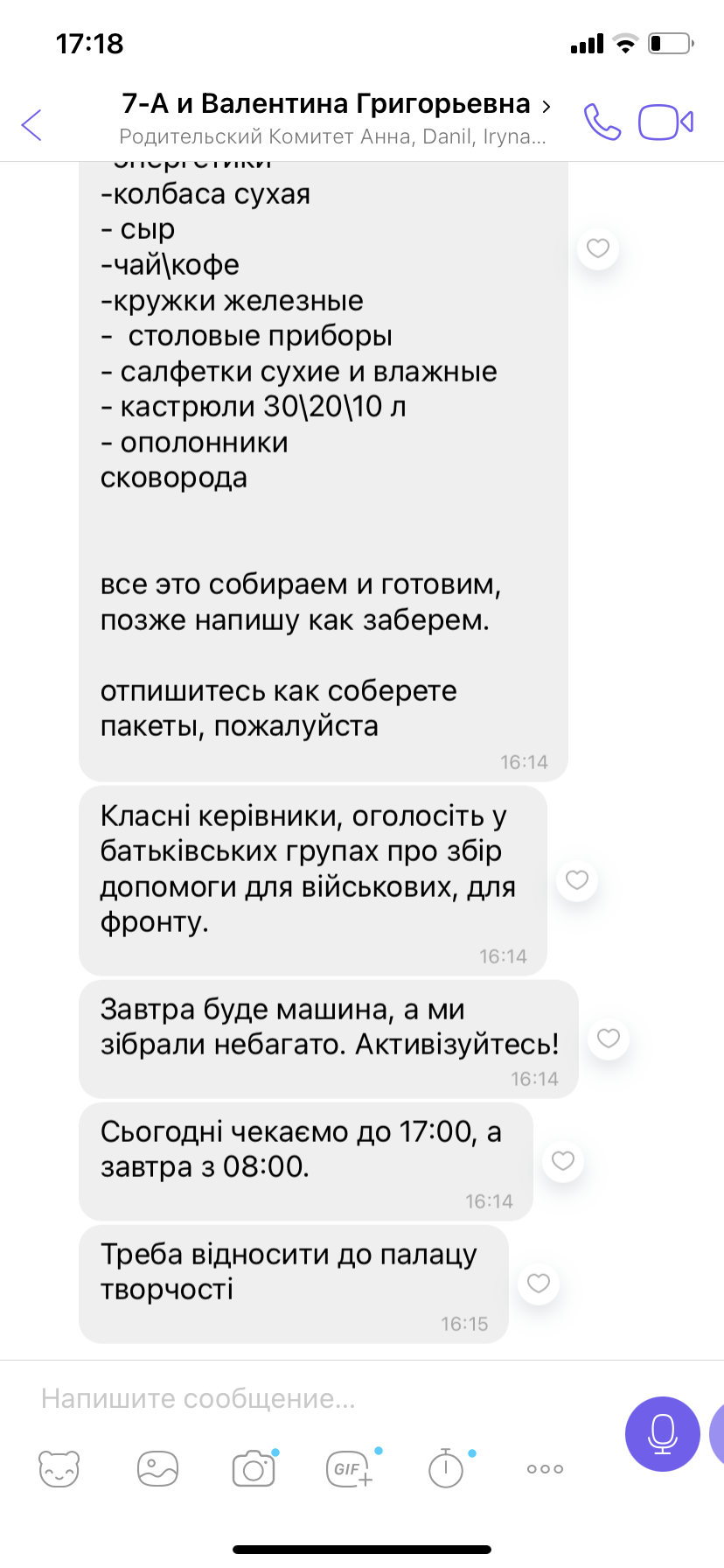Open the sticker panel

(58, 1468)
